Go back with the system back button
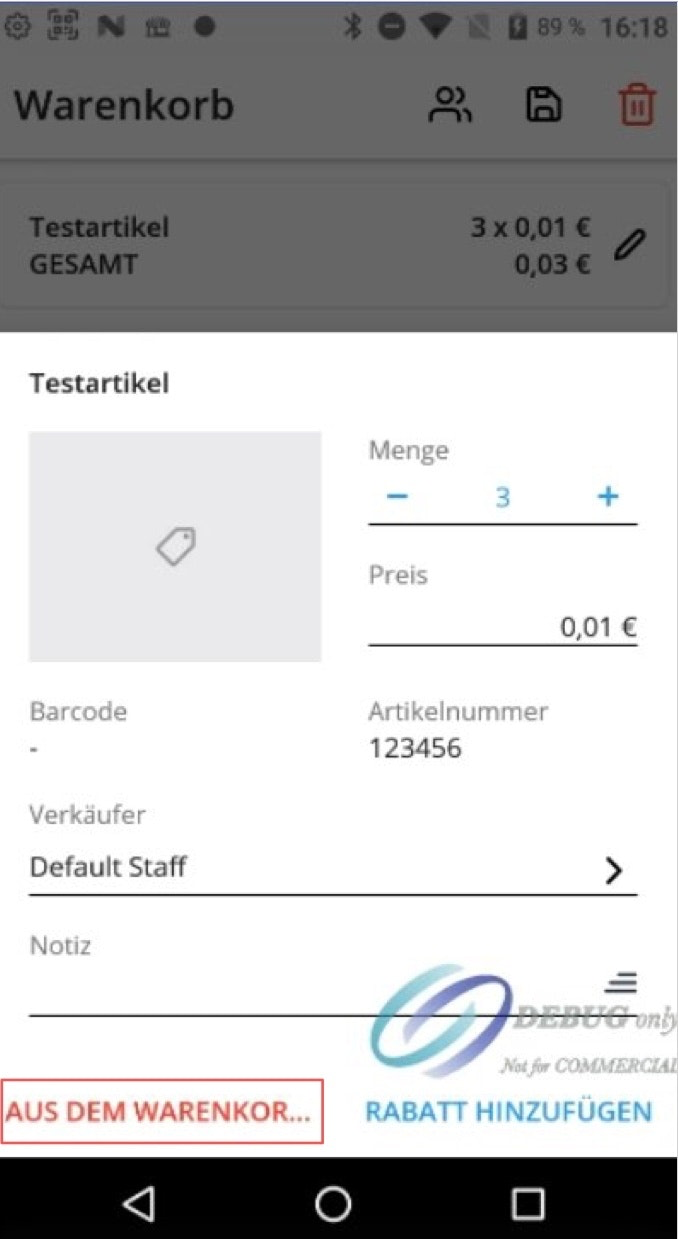The image size is (678, 1239). coord(139,1203)
